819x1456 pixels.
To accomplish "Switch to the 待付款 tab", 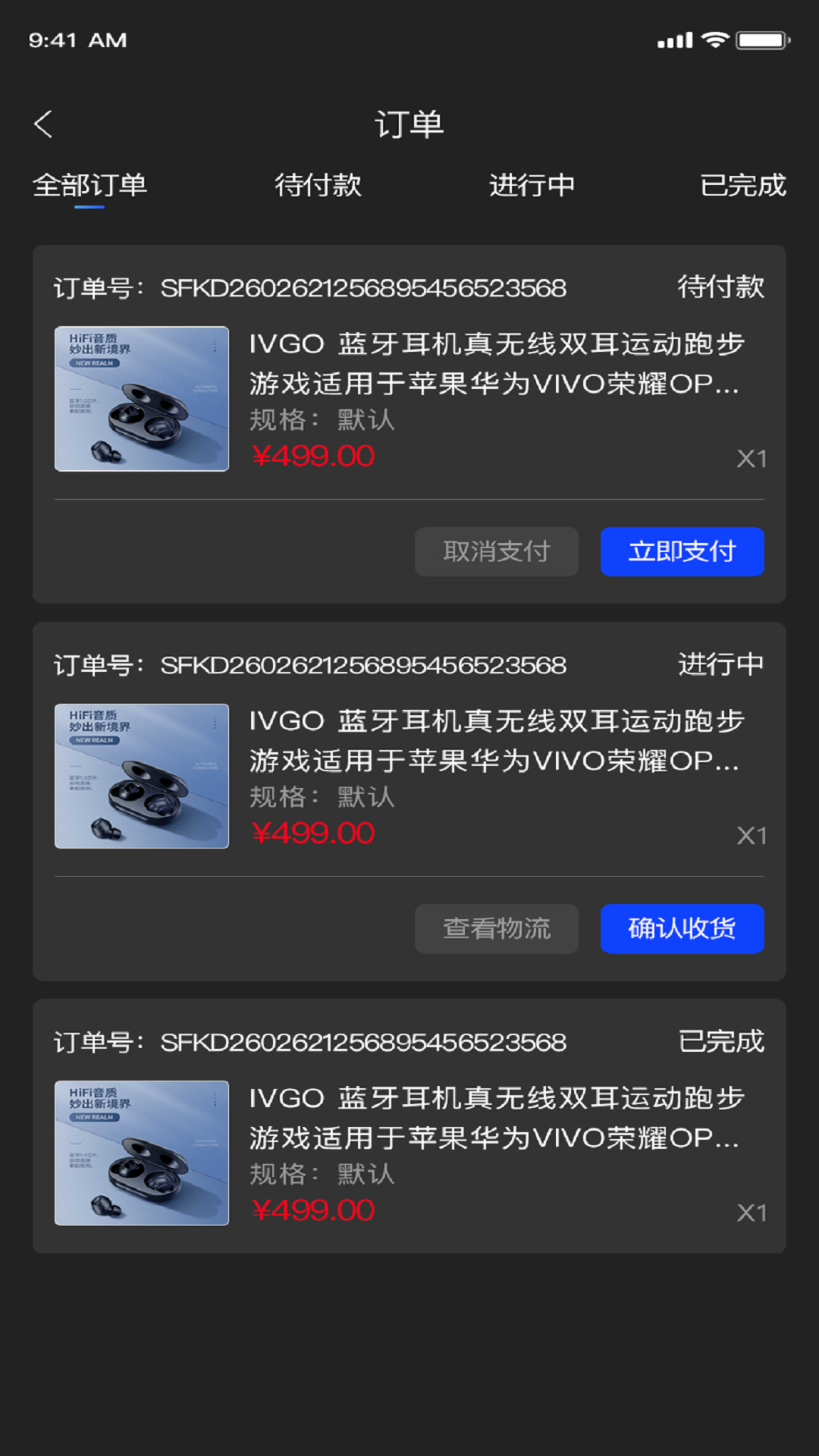I will point(319,185).
